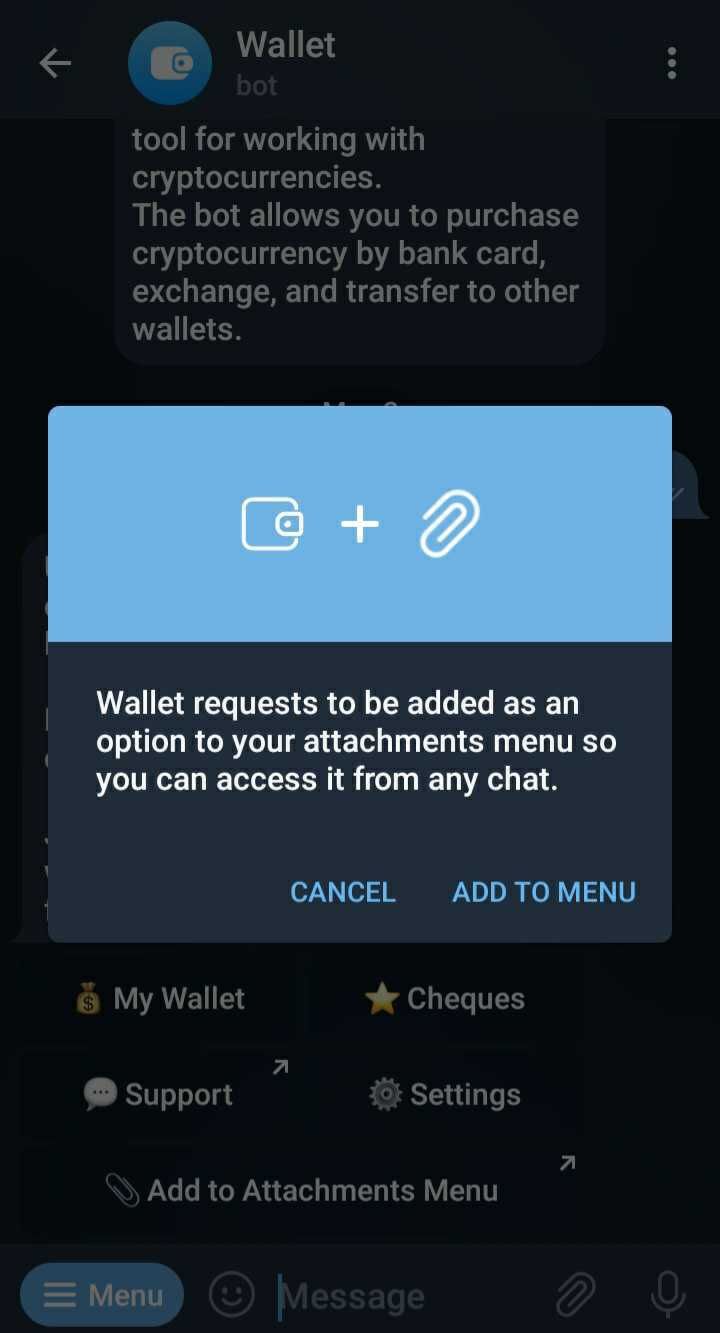Open the bot Settings button
Viewport: 720px width, 1333px height.
pos(445,1095)
